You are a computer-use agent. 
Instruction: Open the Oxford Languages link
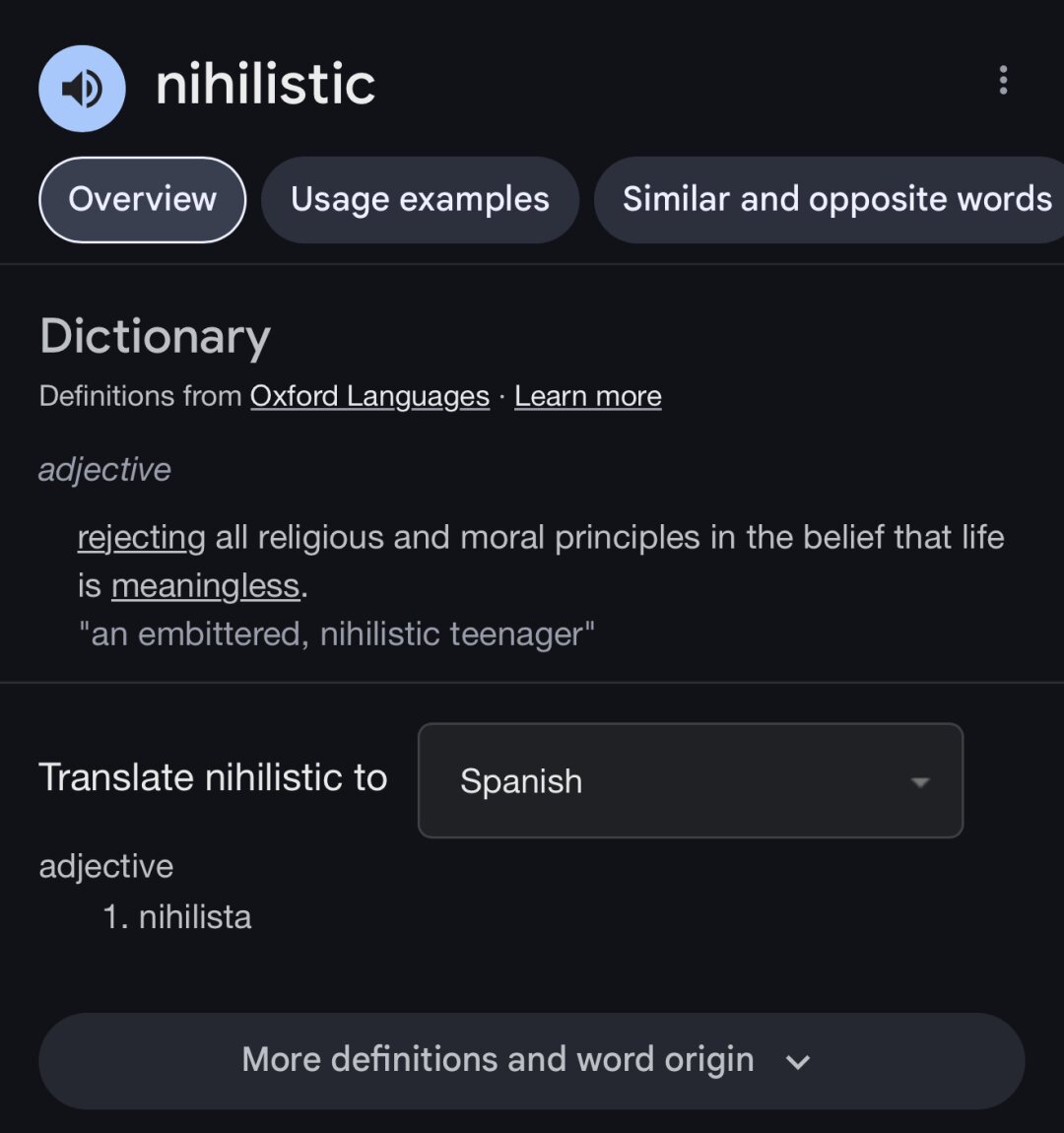point(369,396)
